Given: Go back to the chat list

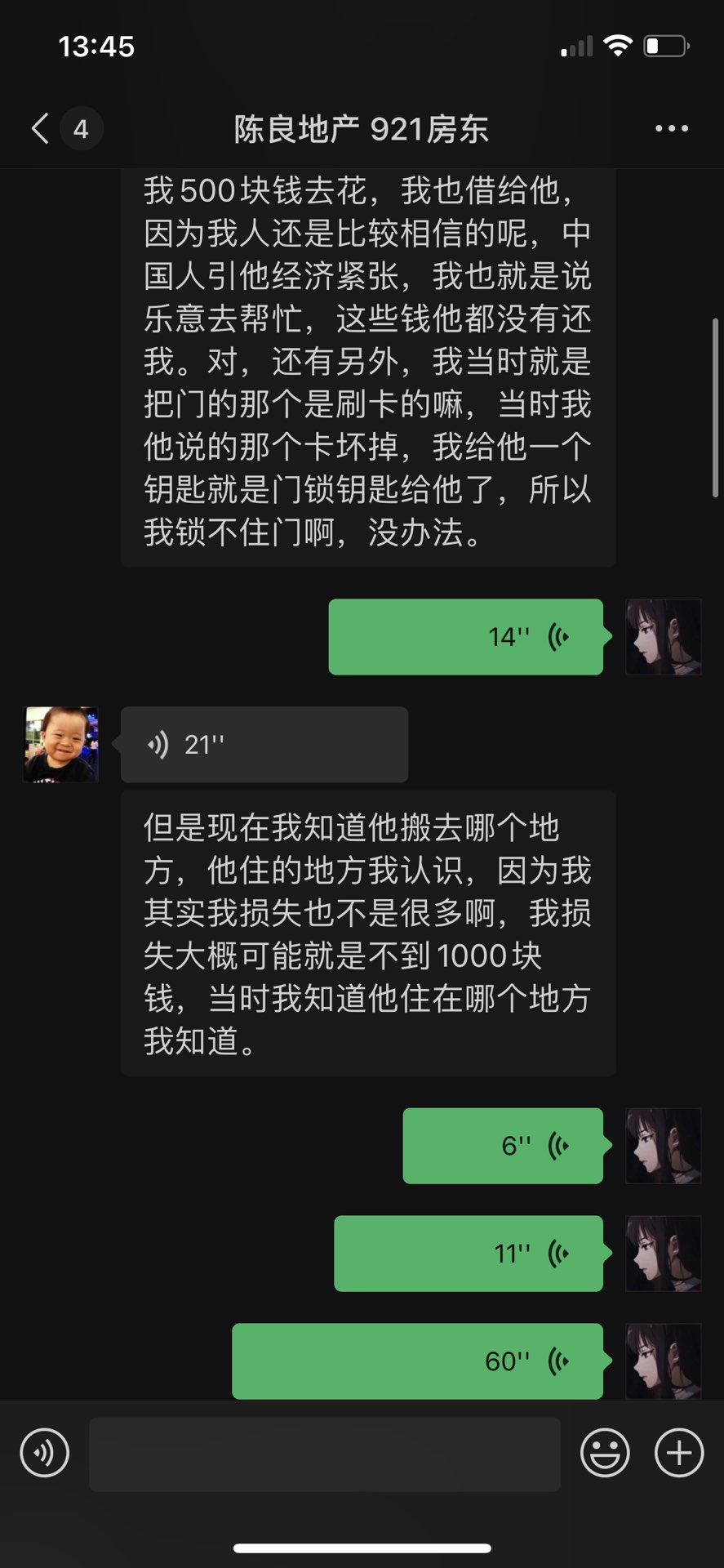Looking at the screenshot, I should tap(41, 128).
